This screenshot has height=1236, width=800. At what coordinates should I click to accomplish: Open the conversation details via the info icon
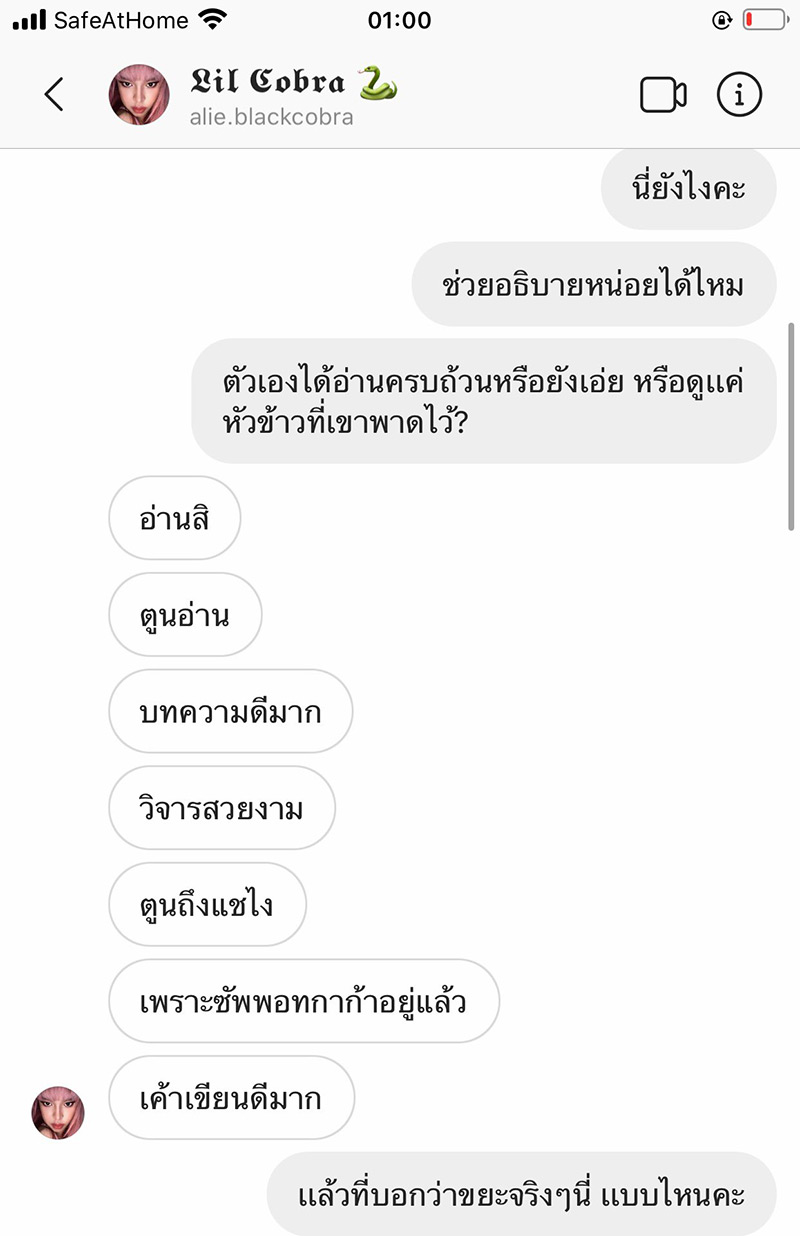(x=739, y=94)
